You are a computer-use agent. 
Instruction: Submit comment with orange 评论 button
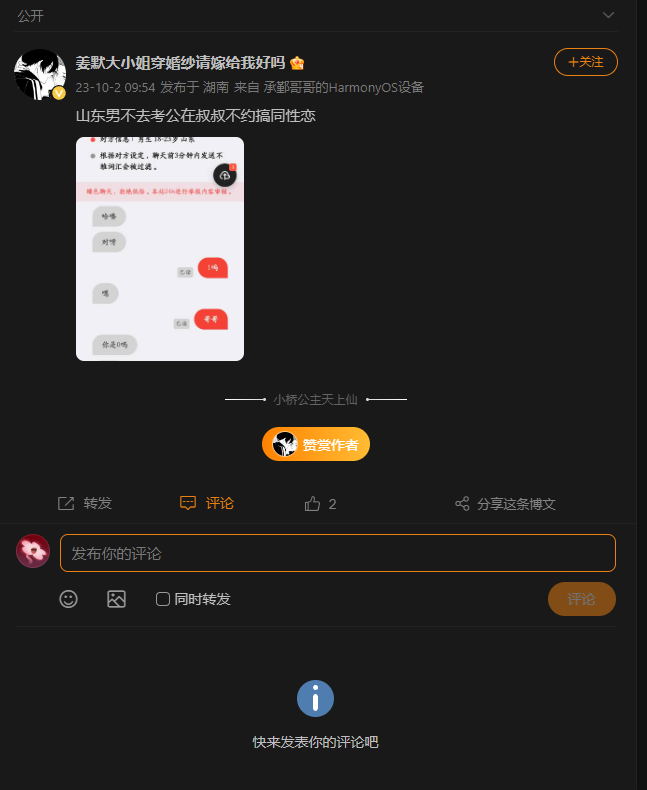[581, 599]
